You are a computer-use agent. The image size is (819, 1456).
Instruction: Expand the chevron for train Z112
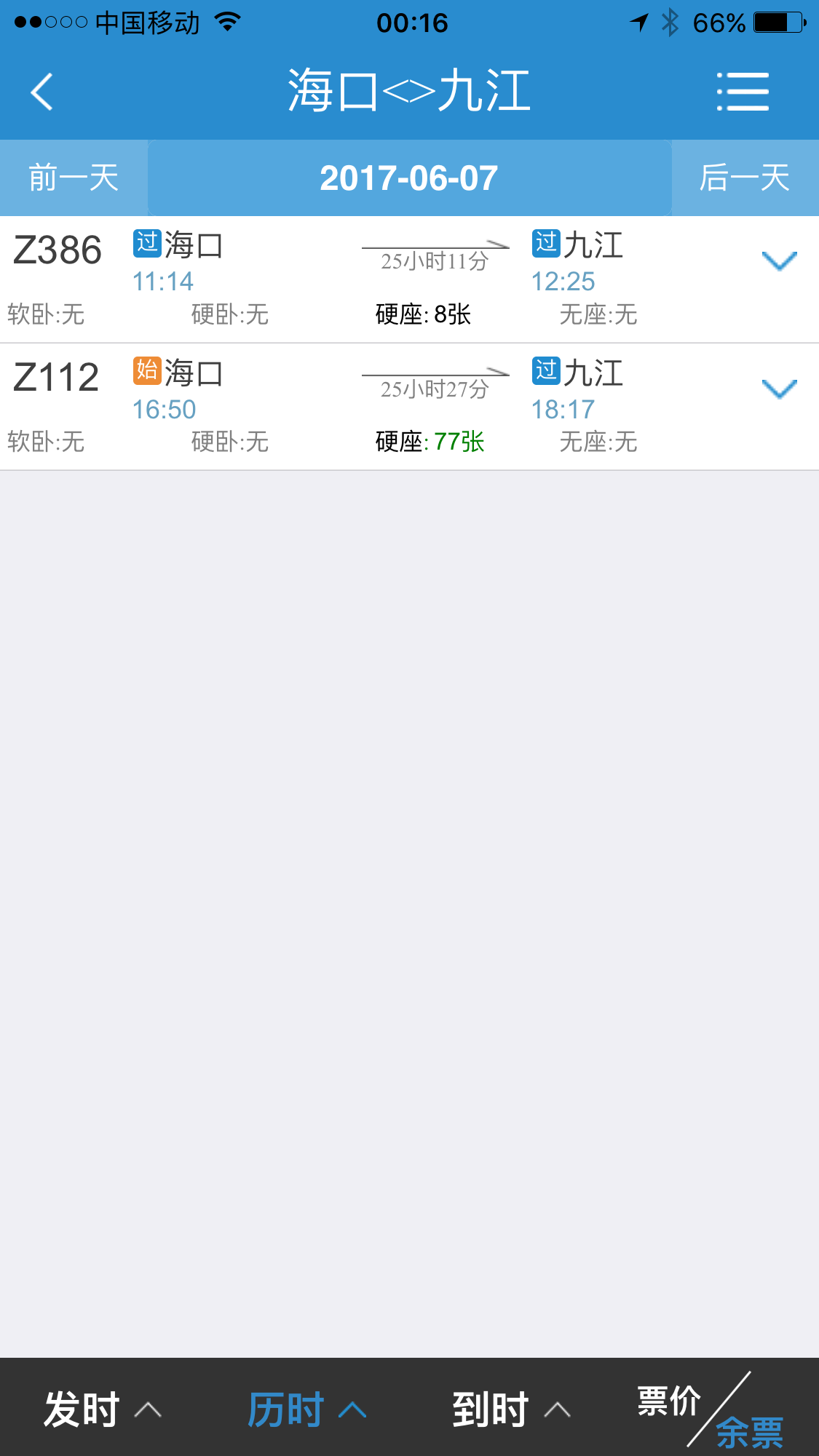tap(779, 389)
